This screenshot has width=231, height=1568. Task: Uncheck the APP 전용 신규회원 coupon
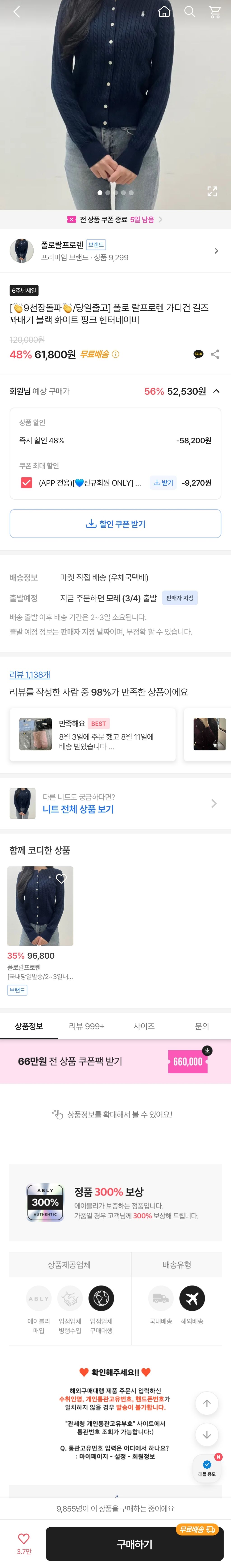coord(26,483)
